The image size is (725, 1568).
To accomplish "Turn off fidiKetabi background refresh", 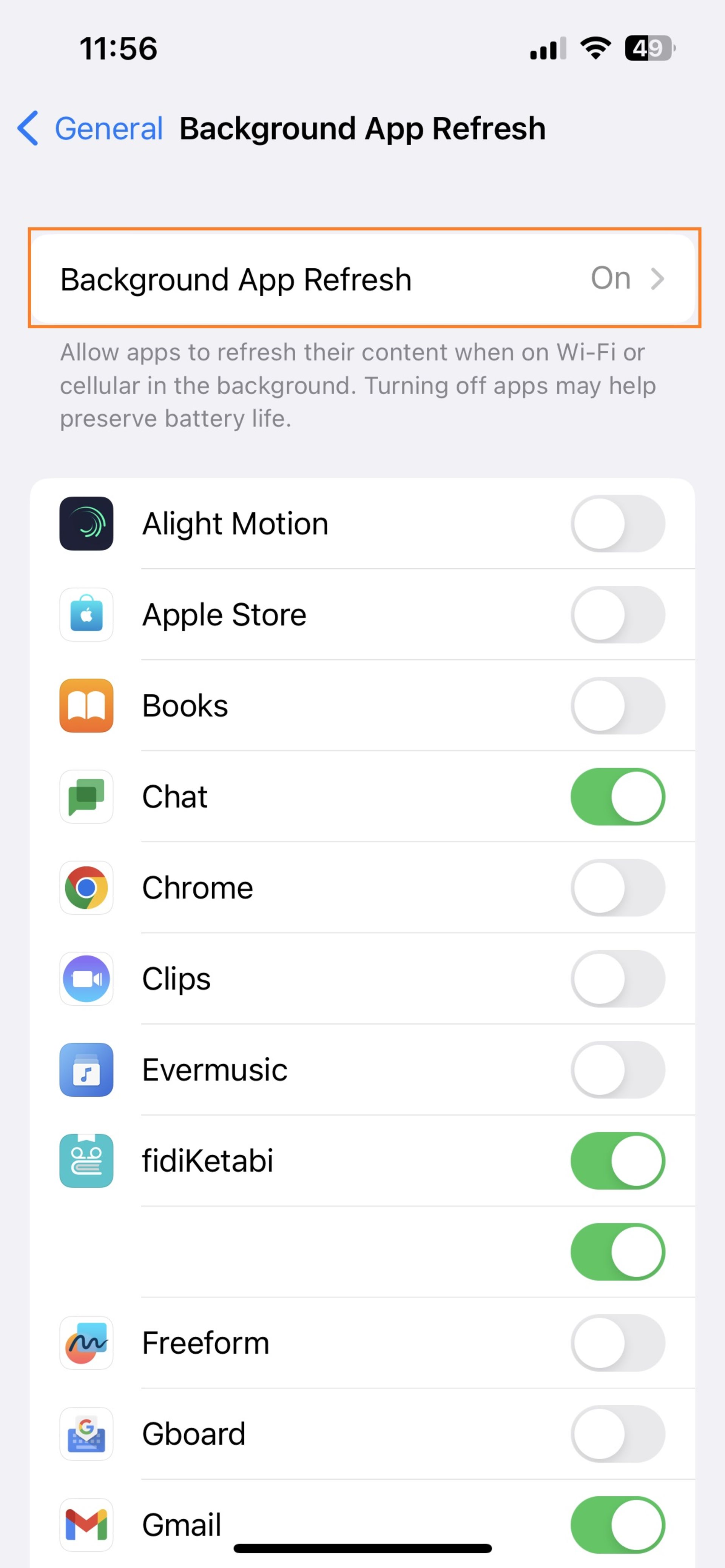I will pyautogui.click(x=617, y=1161).
